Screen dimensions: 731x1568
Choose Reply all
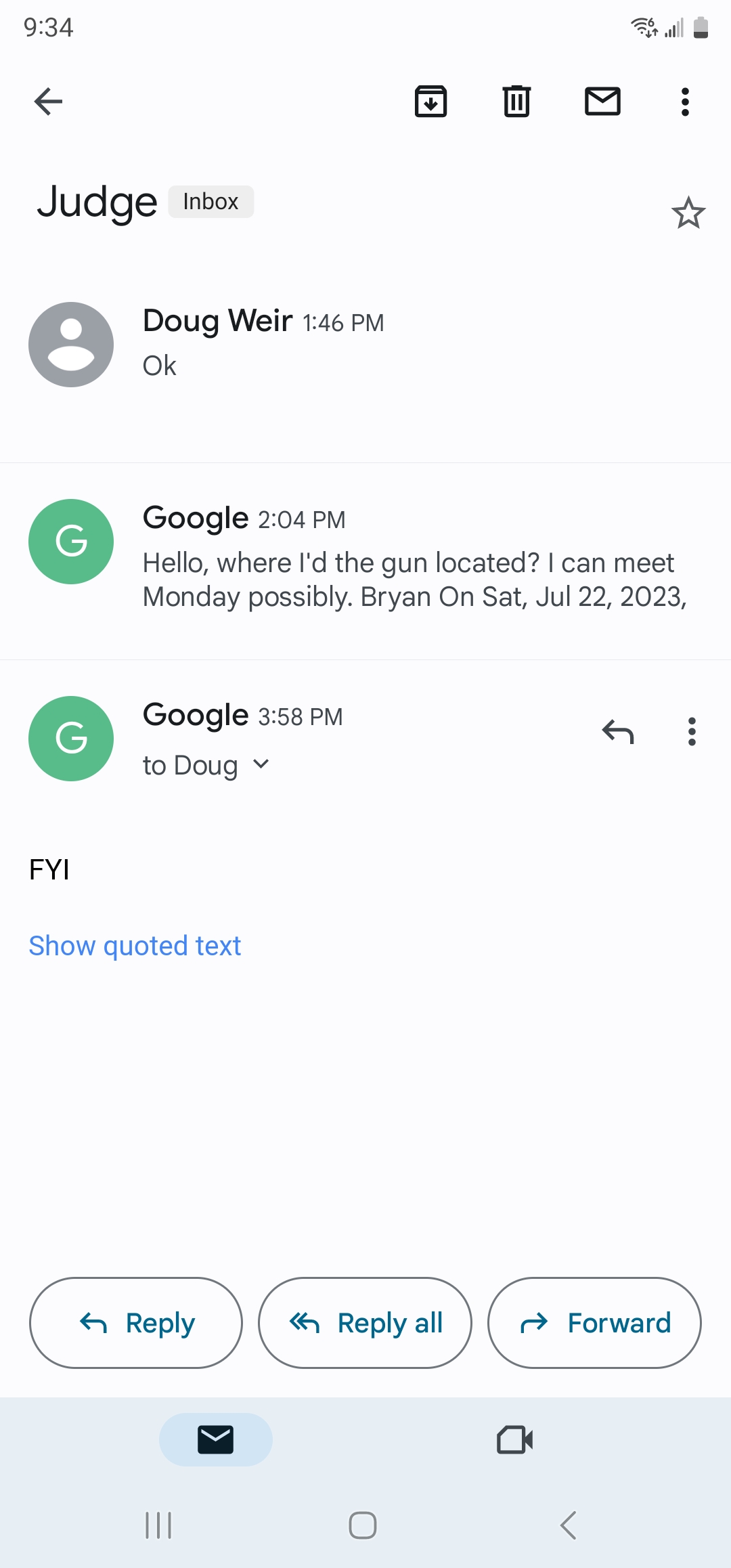click(365, 1323)
